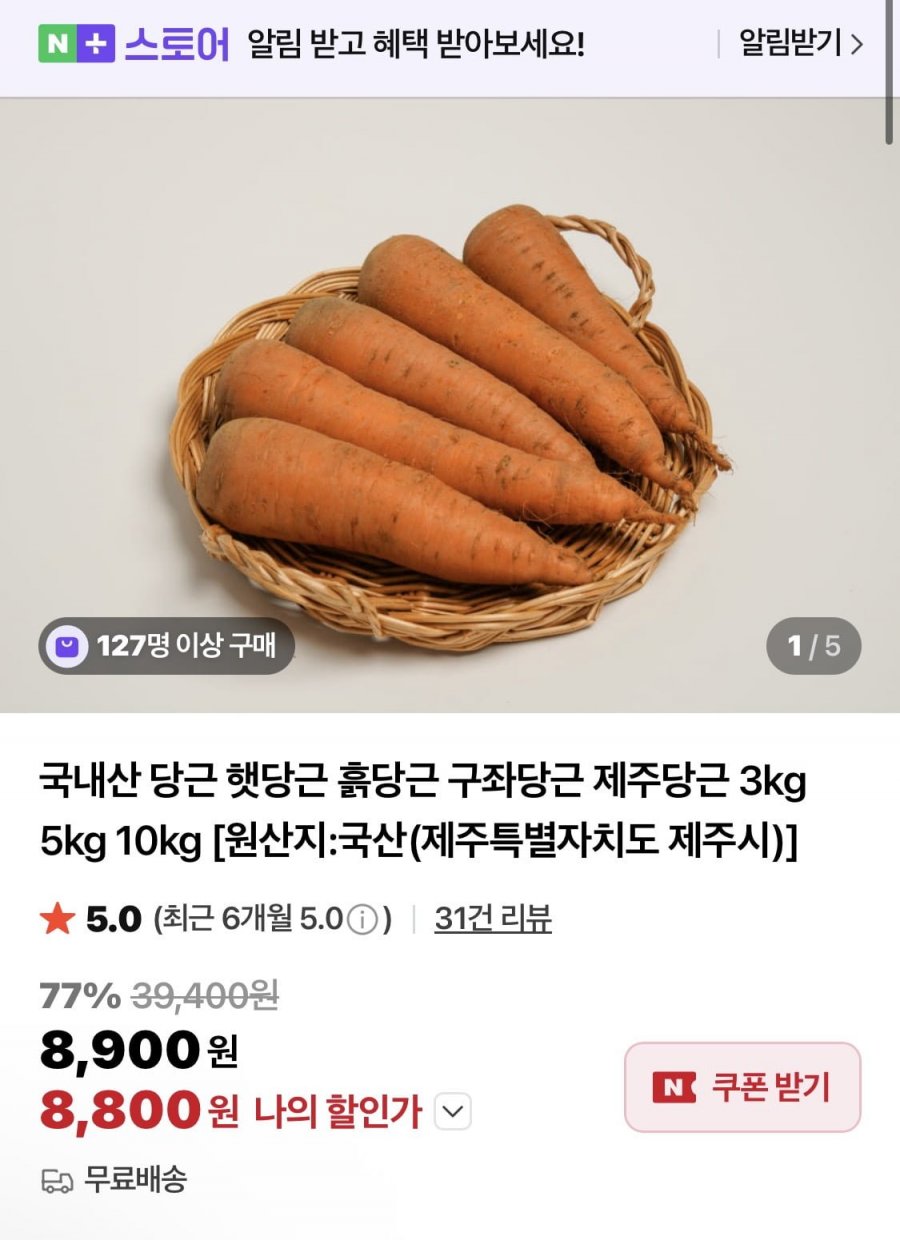
Task: Show info about the 최근 6개월 rating
Action: point(363,920)
